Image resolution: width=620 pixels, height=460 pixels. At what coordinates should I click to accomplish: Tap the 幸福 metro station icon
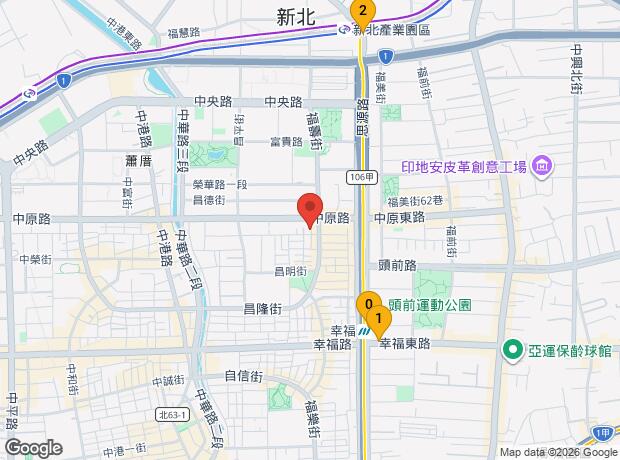pyautogui.click(x=363, y=331)
